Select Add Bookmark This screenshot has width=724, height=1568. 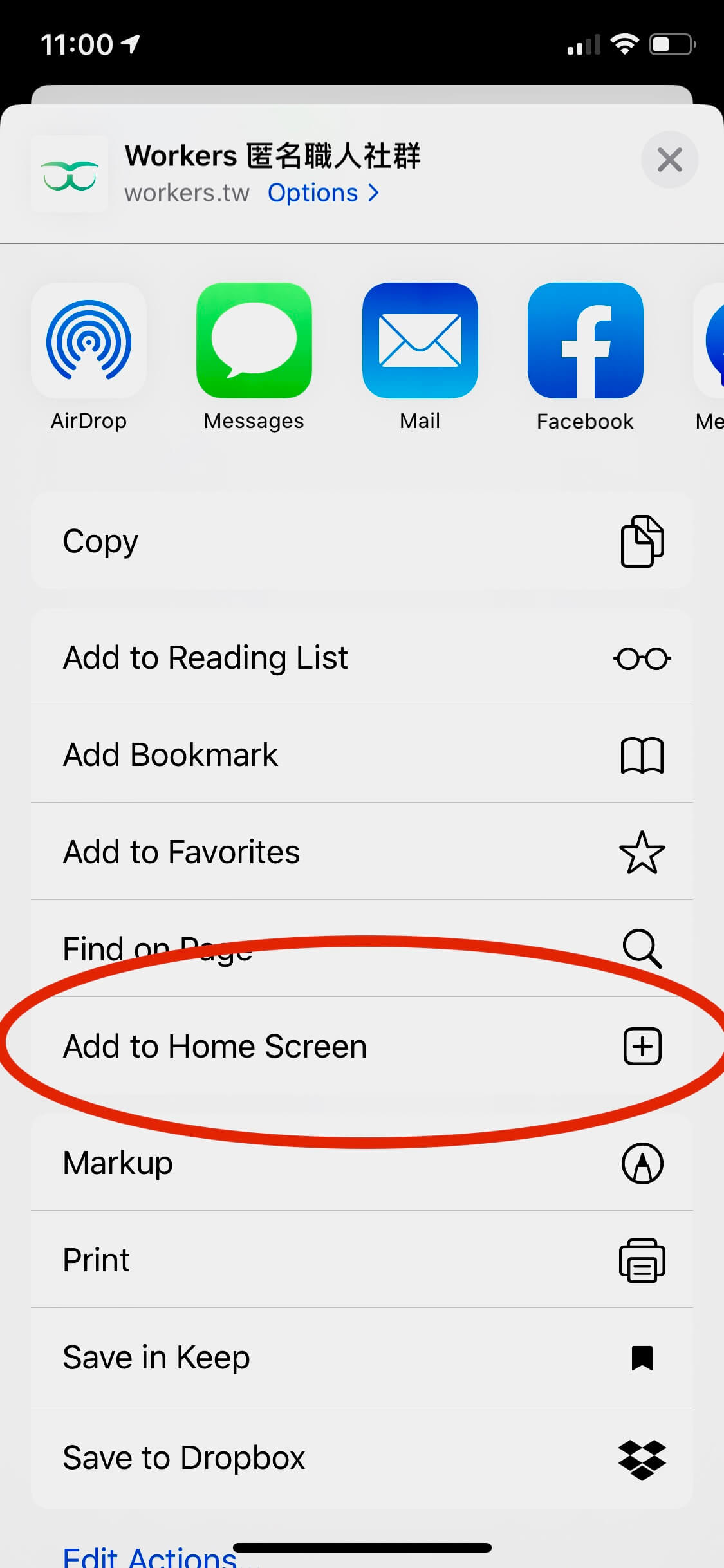pos(362,754)
